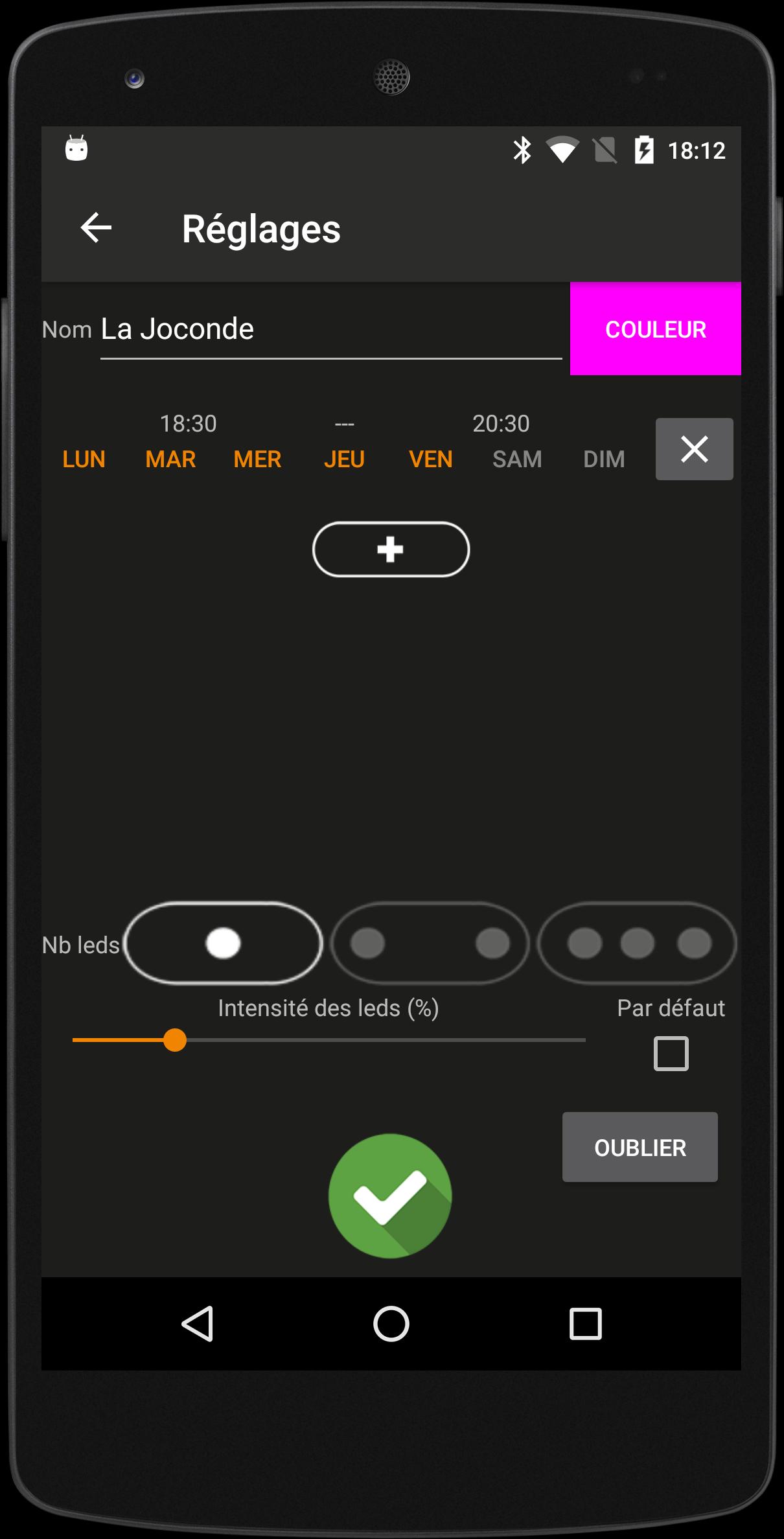
Task: Select the three leds option
Action: tap(637, 943)
